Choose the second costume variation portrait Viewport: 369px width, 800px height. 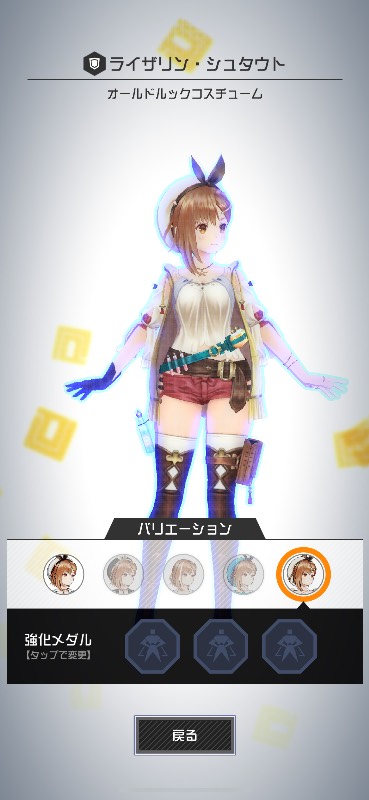(x=124, y=574)
